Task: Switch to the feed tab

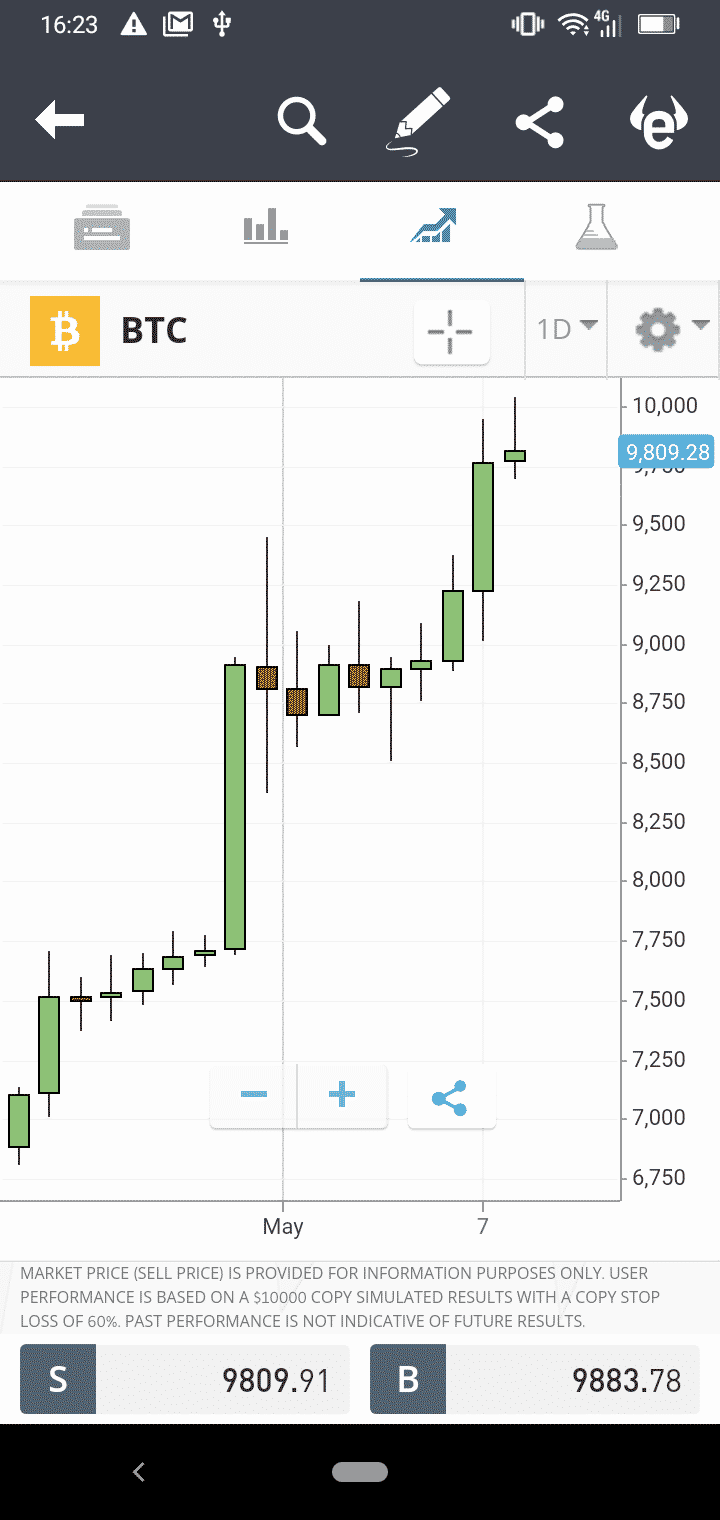Action: (102, 227)
